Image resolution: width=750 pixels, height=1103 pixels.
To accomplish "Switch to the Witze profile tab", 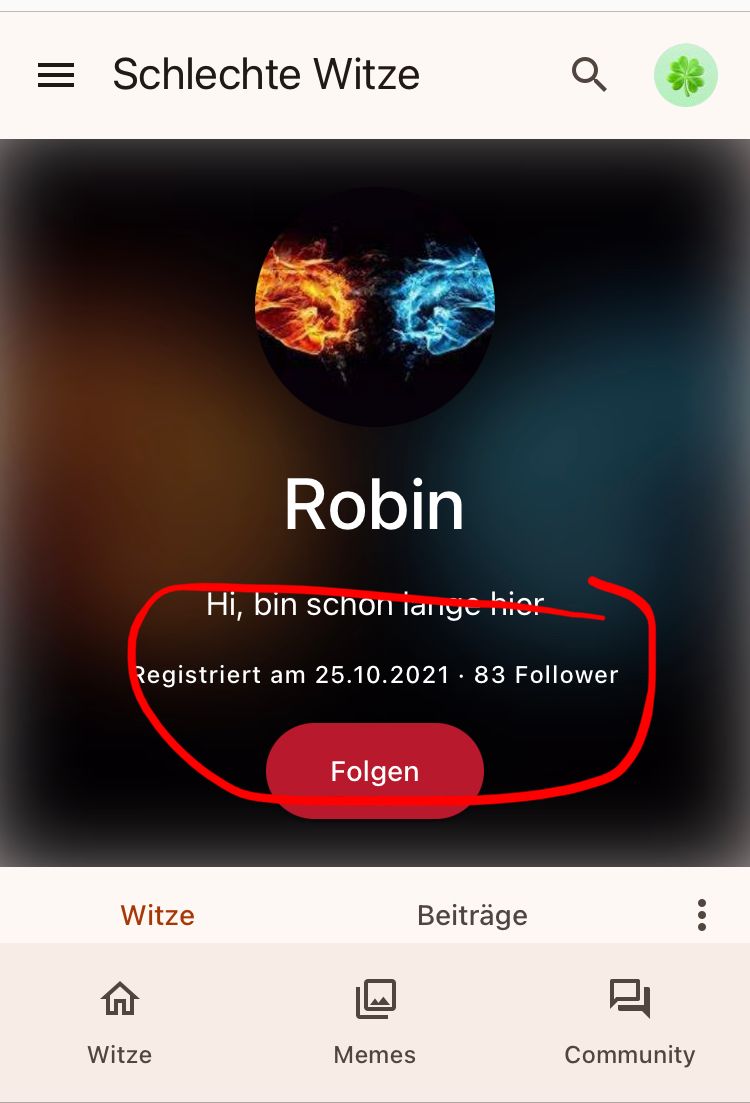I will (158, 914).
